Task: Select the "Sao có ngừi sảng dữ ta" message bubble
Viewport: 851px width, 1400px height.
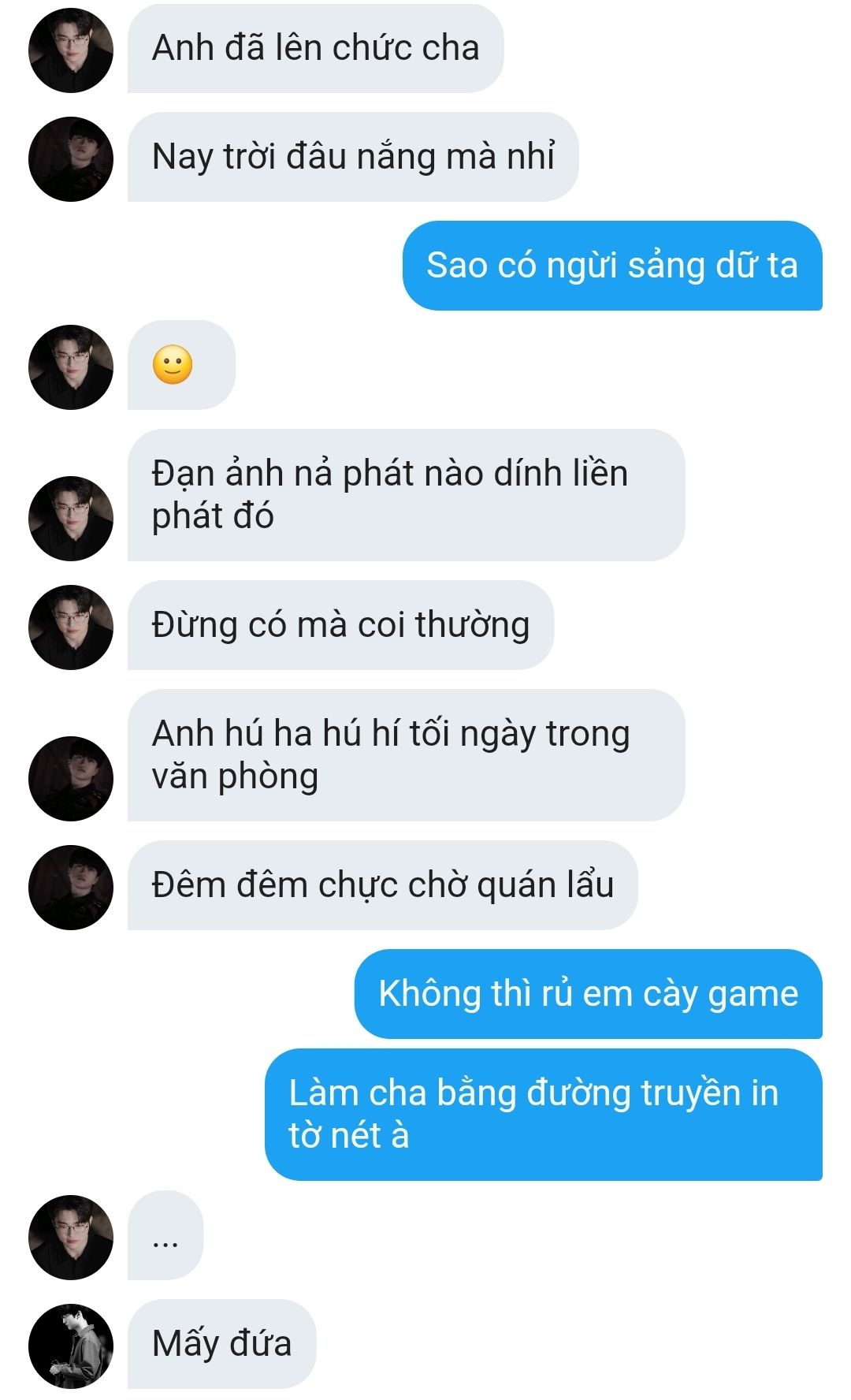Action: coord(612,266)
